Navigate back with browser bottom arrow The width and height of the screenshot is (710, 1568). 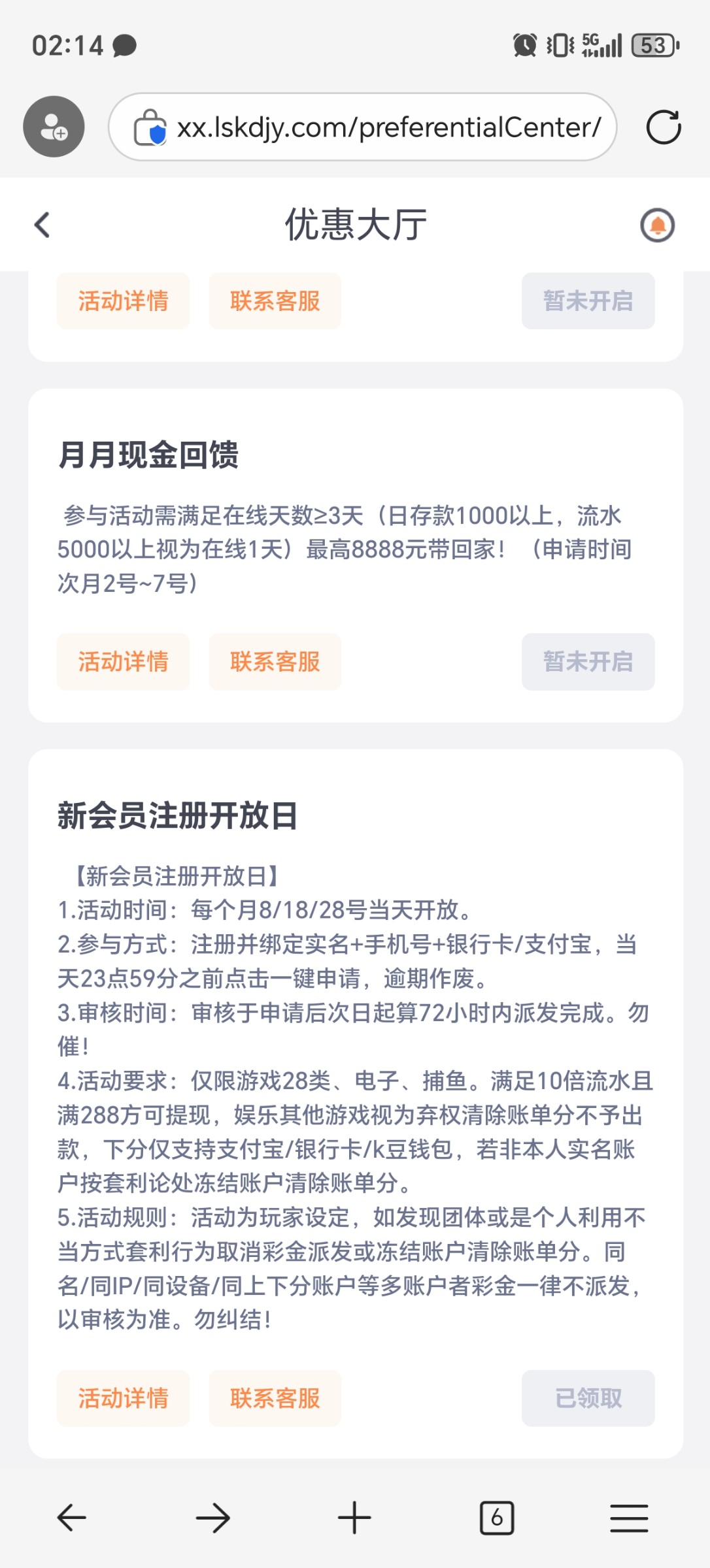point(72,1517)
